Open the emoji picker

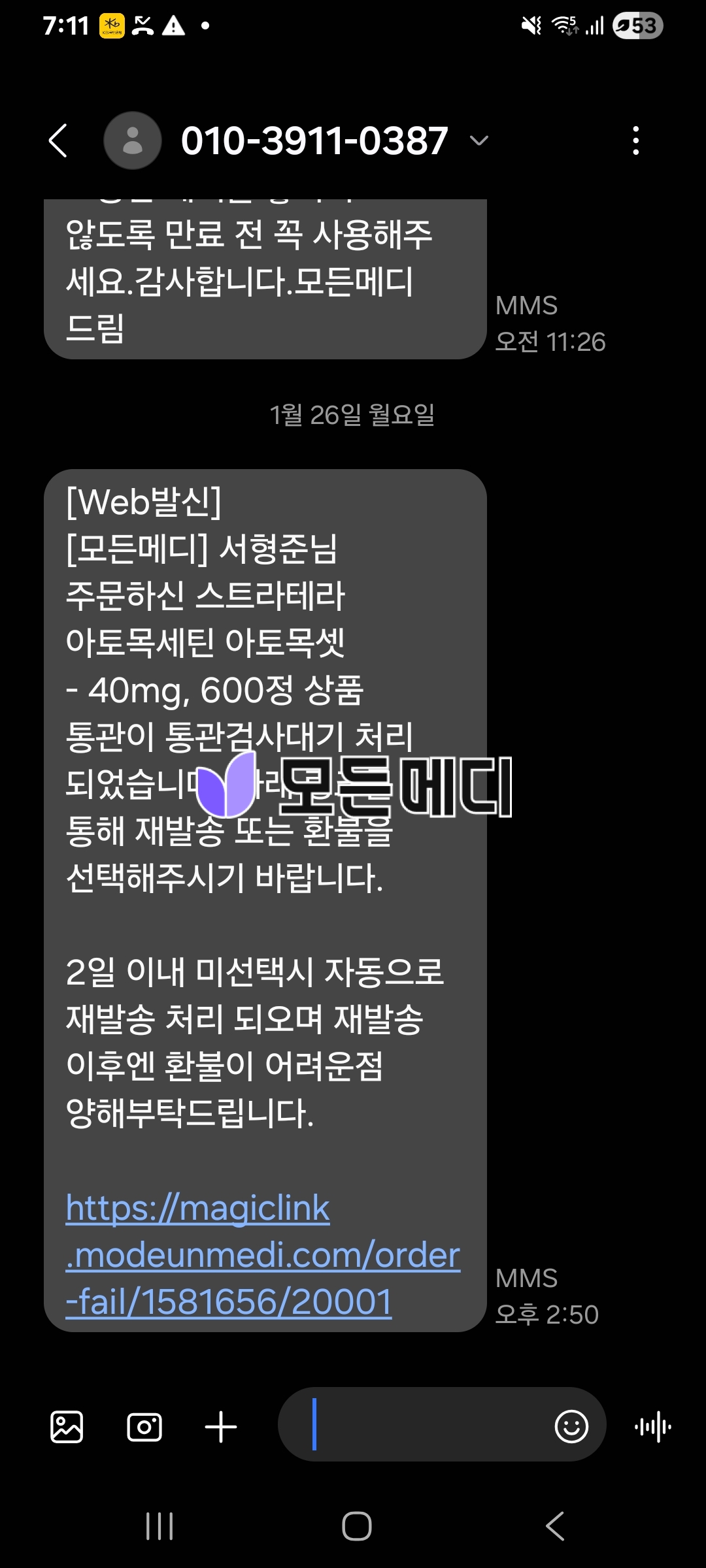[571, 1426]
